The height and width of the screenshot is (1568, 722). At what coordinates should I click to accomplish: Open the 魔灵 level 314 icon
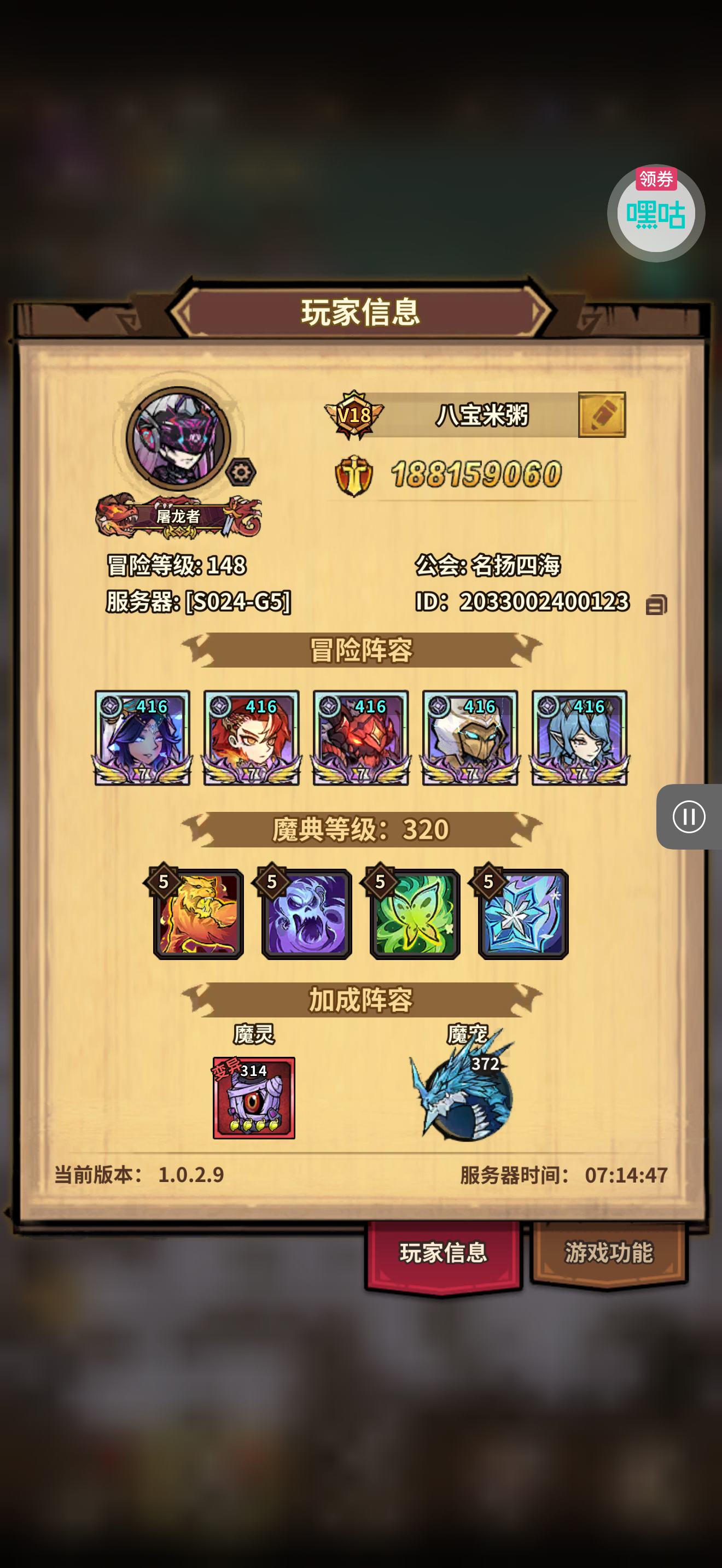pyautogui.click(x=254, y=1097)
